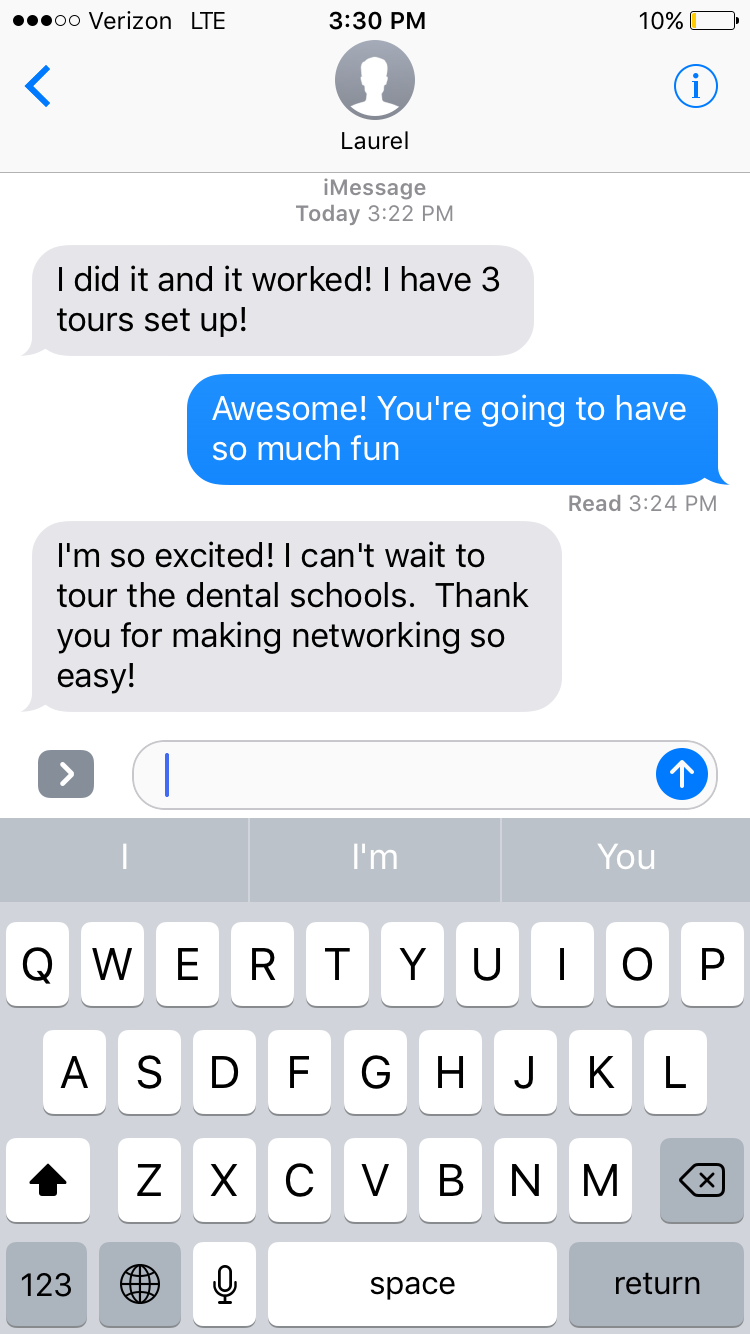Select the "I" word suggestion

[124, 858]
